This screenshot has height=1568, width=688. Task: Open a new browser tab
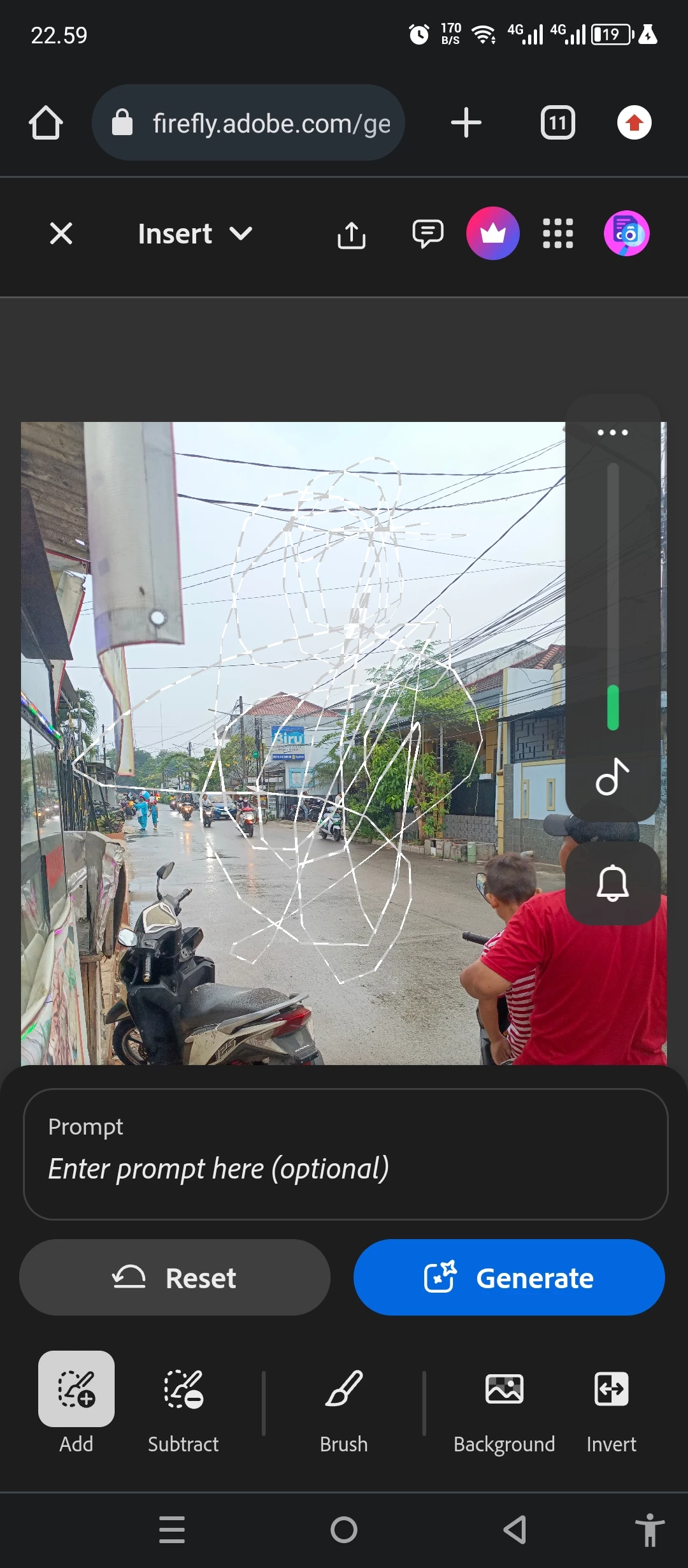(x=466, y=122)
